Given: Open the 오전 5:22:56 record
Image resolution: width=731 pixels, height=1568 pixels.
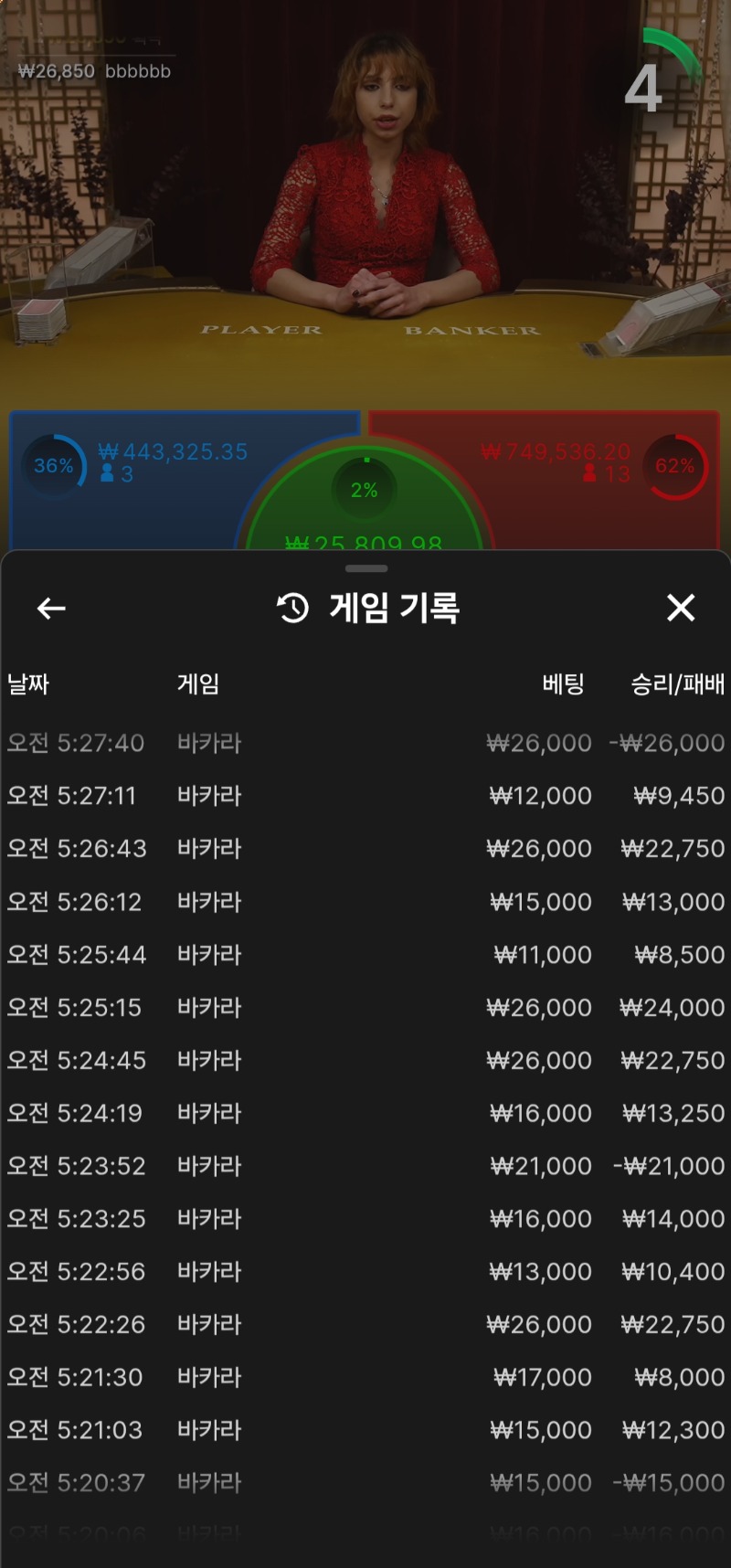Looking at the screenshot, I should [x=365, y=1272].
